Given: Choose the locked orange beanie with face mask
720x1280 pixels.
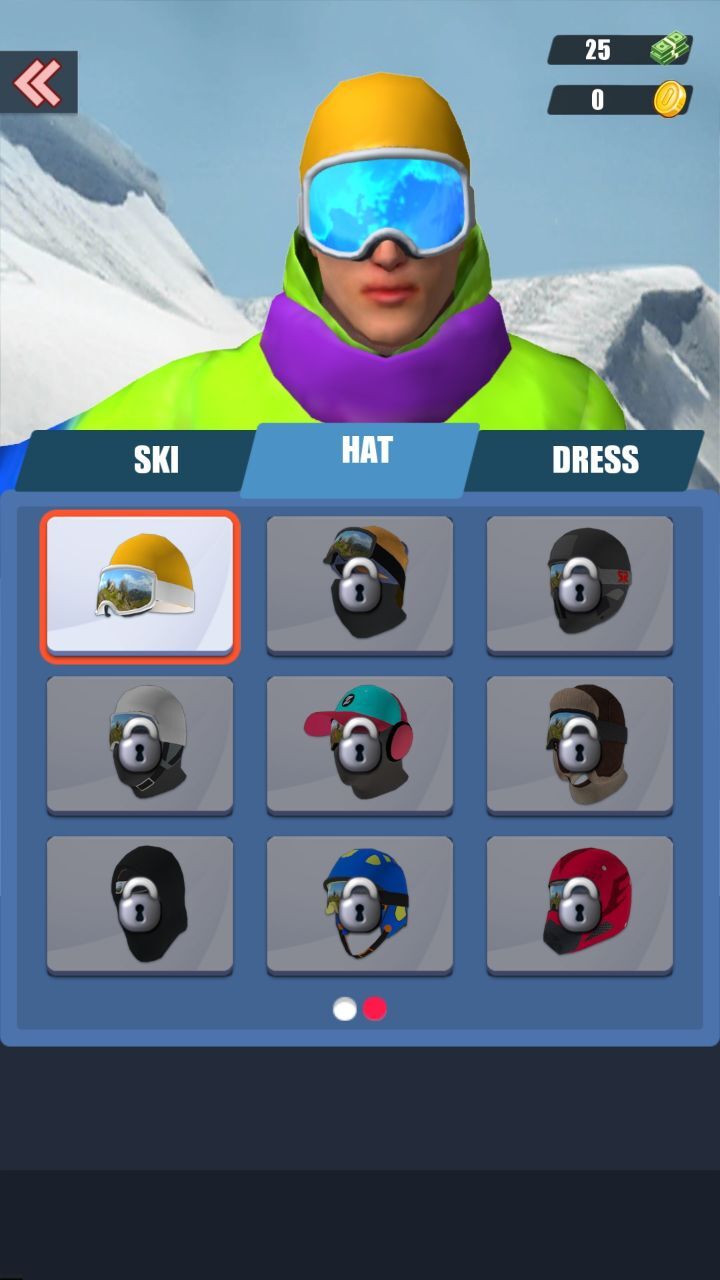Looking at the screenshot, I should (x=360, y=585).
